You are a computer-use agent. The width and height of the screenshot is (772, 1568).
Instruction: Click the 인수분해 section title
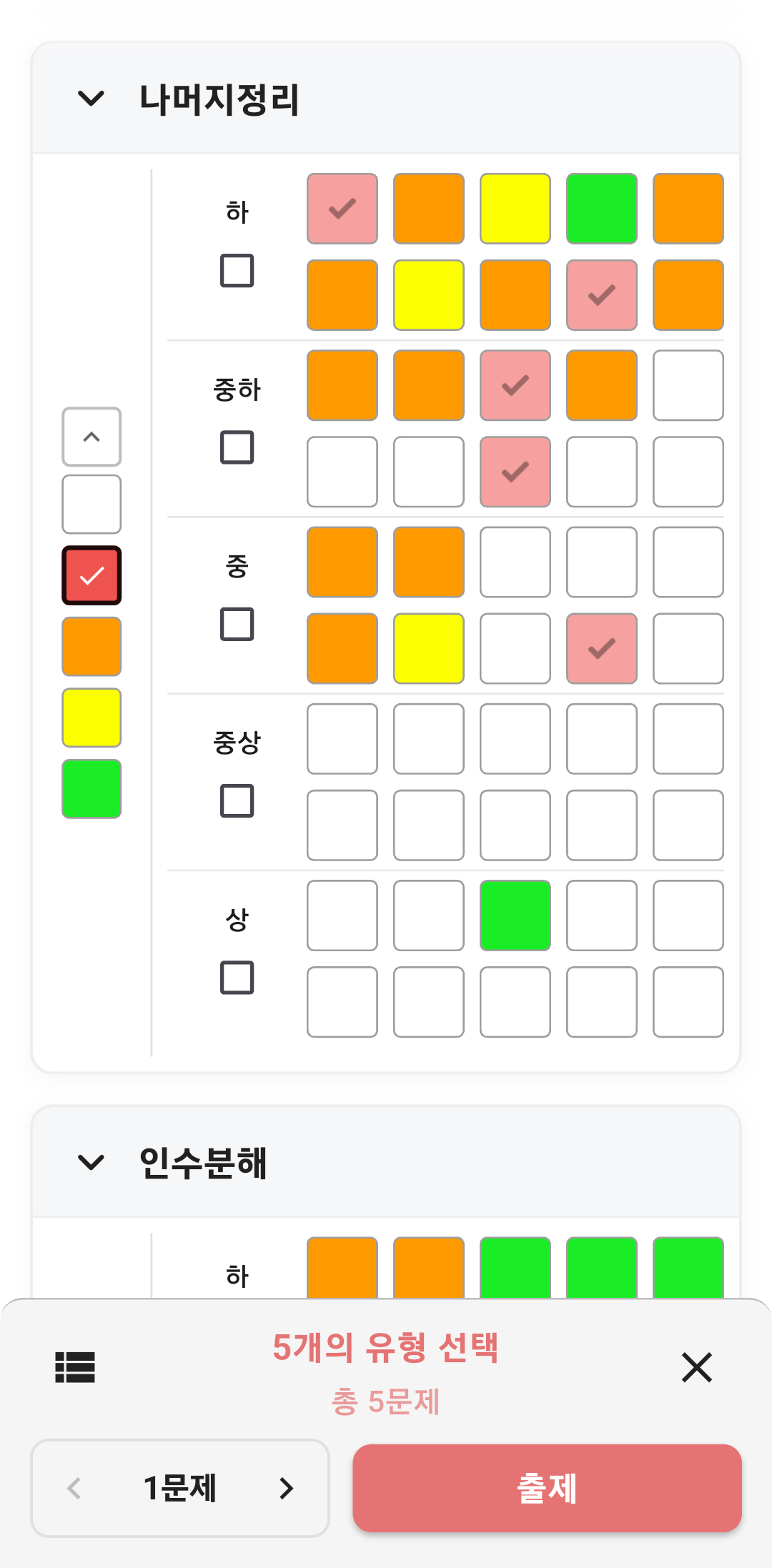204,1161
